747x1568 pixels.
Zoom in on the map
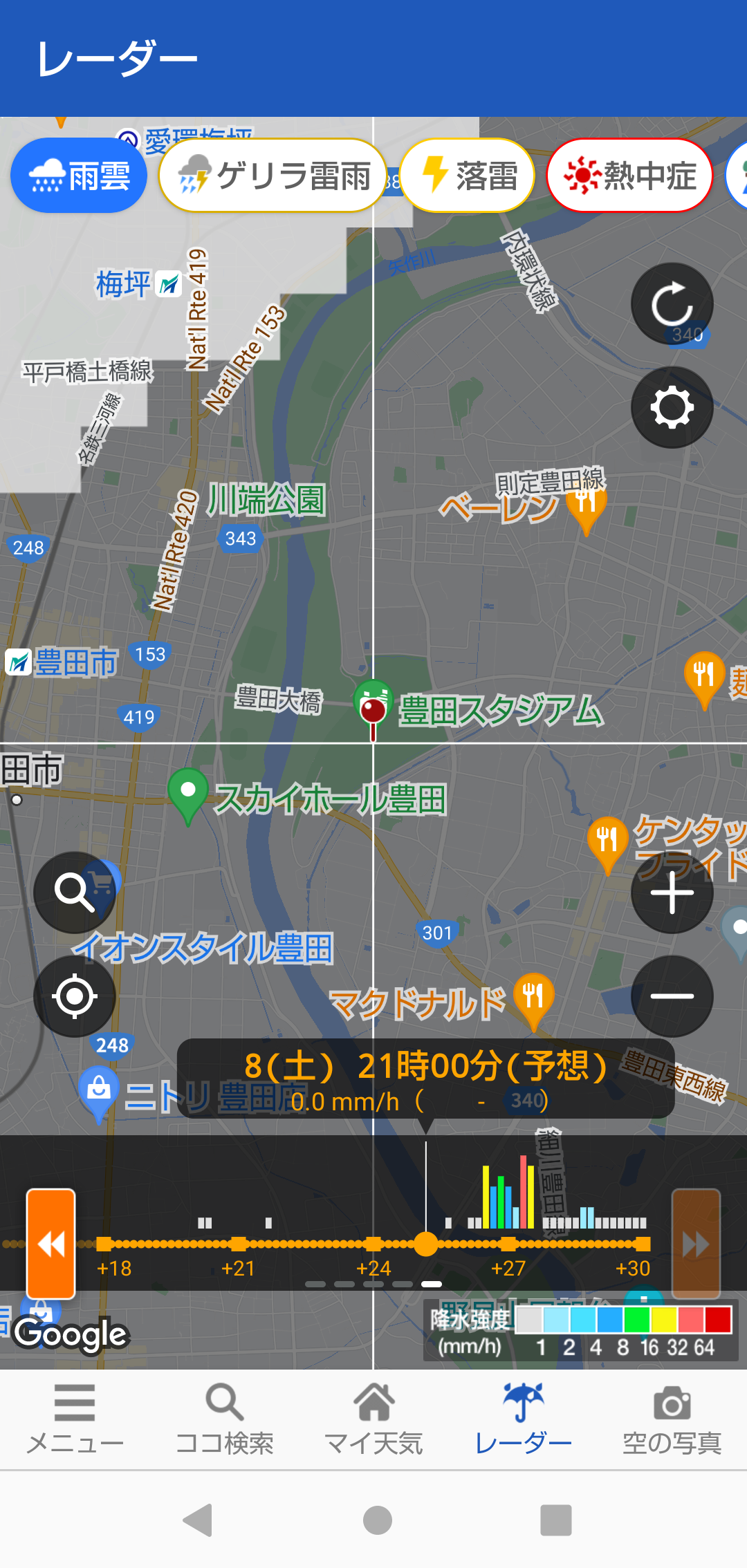pyautogui.click(x=672, y=893)
